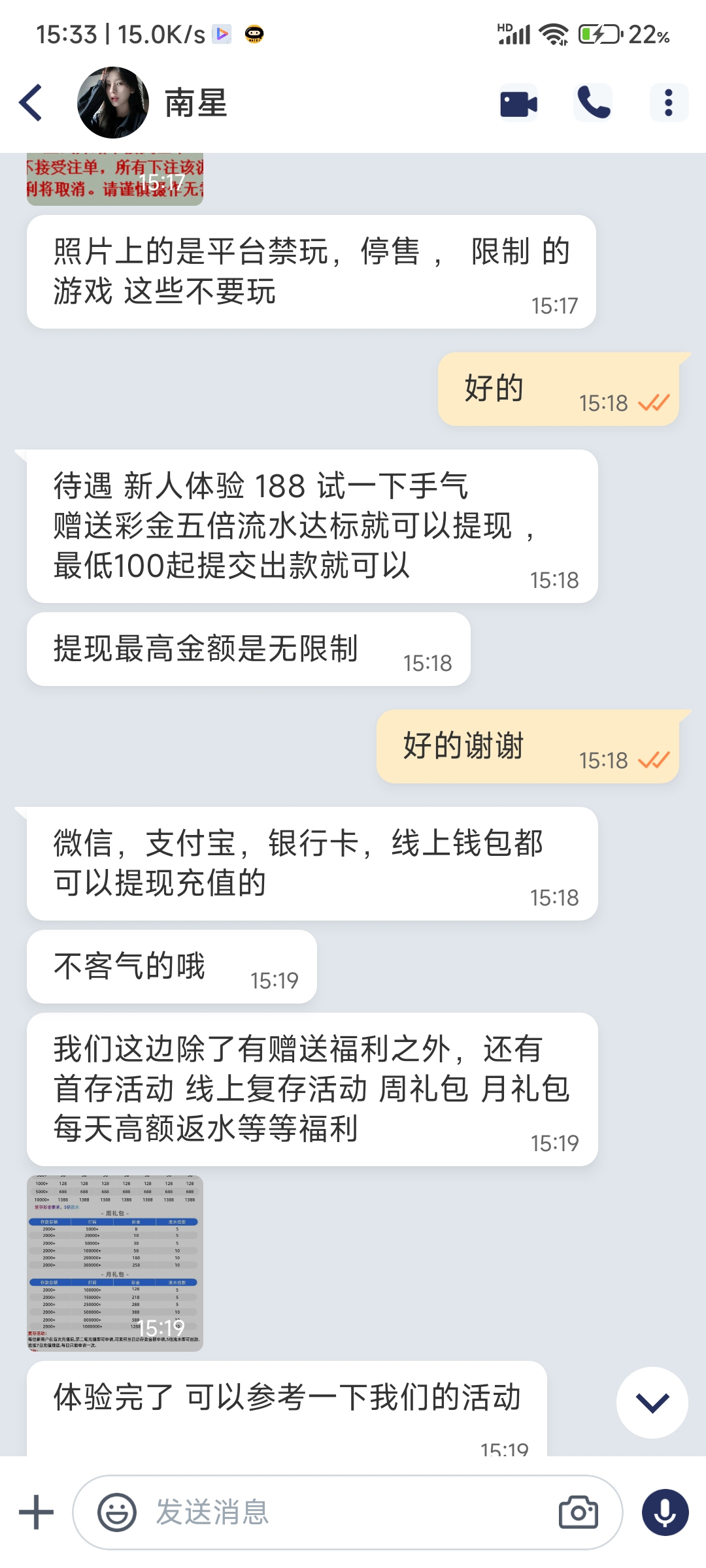Jump to latest messages with down arrow

coord(652,1402)
